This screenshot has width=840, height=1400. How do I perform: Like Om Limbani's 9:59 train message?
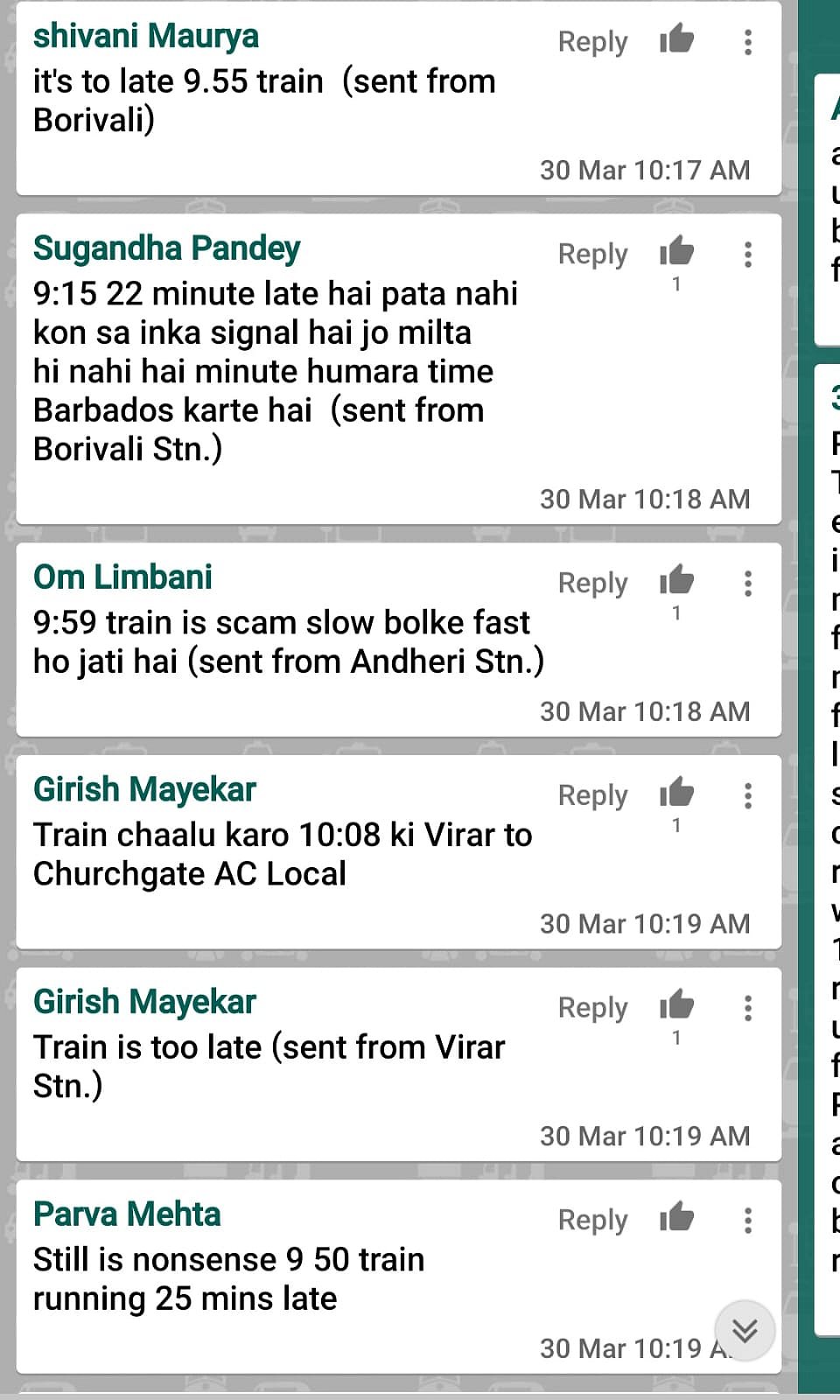(676, 582)
